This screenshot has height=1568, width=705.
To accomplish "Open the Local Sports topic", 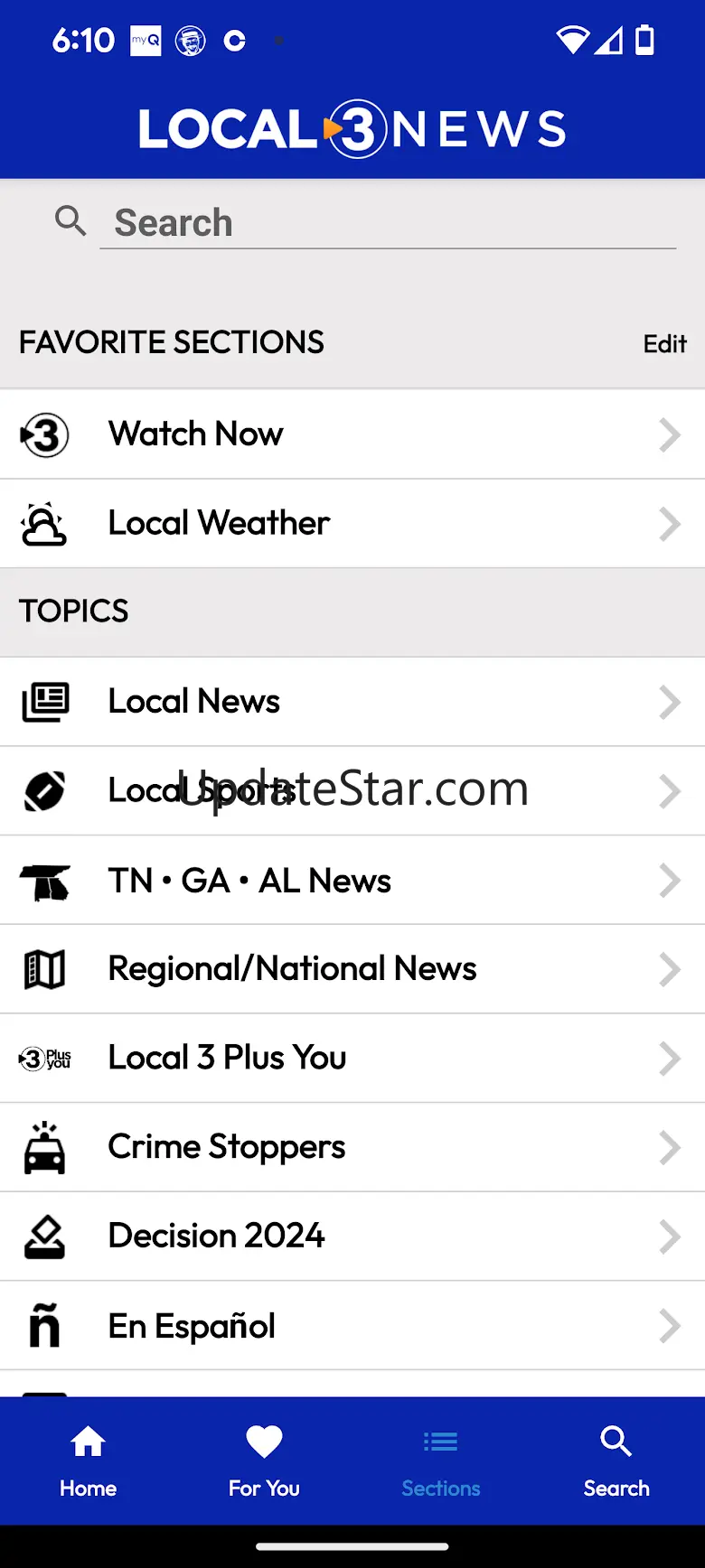I will [352, 791].
